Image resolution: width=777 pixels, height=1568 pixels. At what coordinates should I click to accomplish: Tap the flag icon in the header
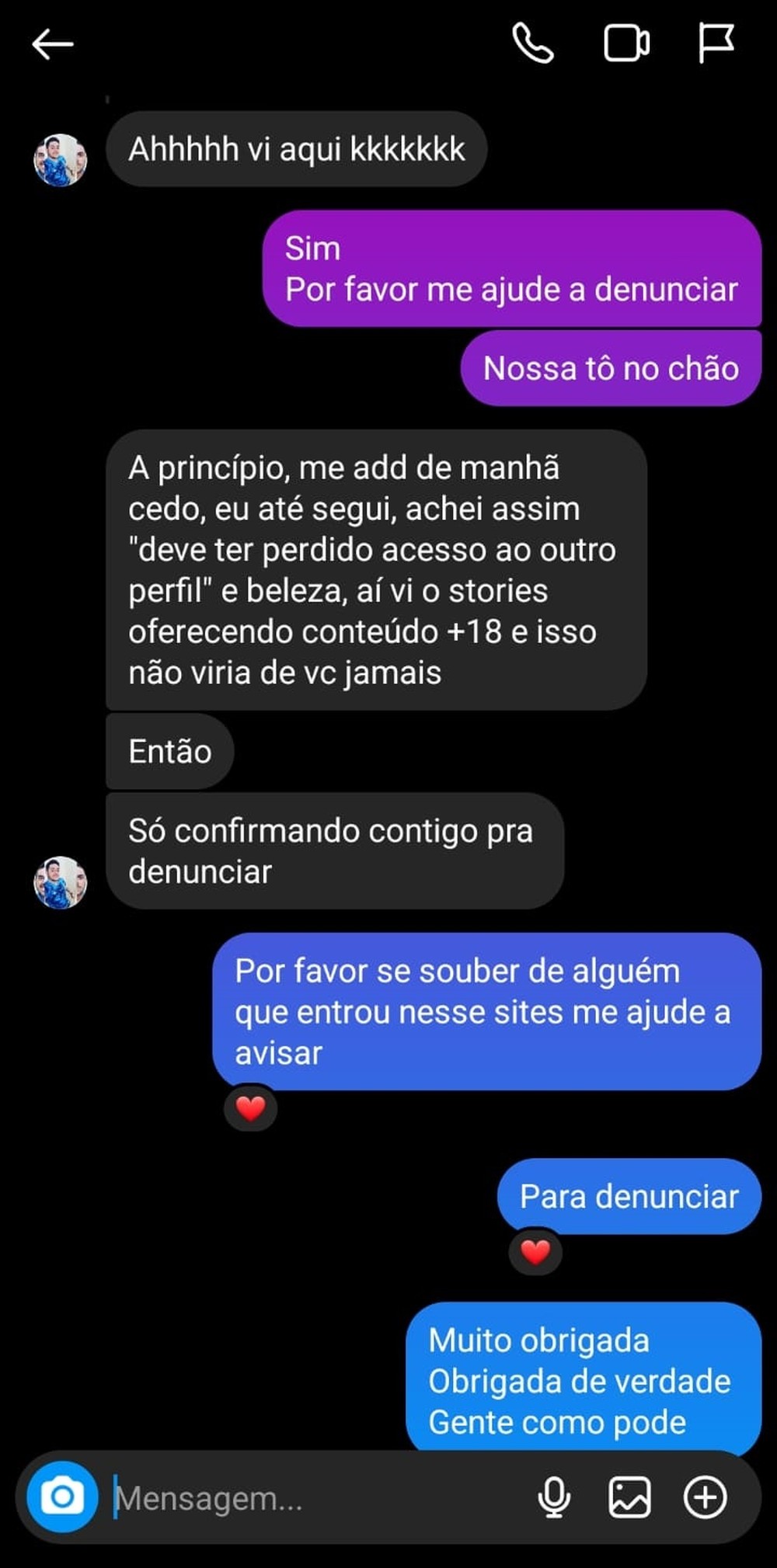tap(715, 43)
